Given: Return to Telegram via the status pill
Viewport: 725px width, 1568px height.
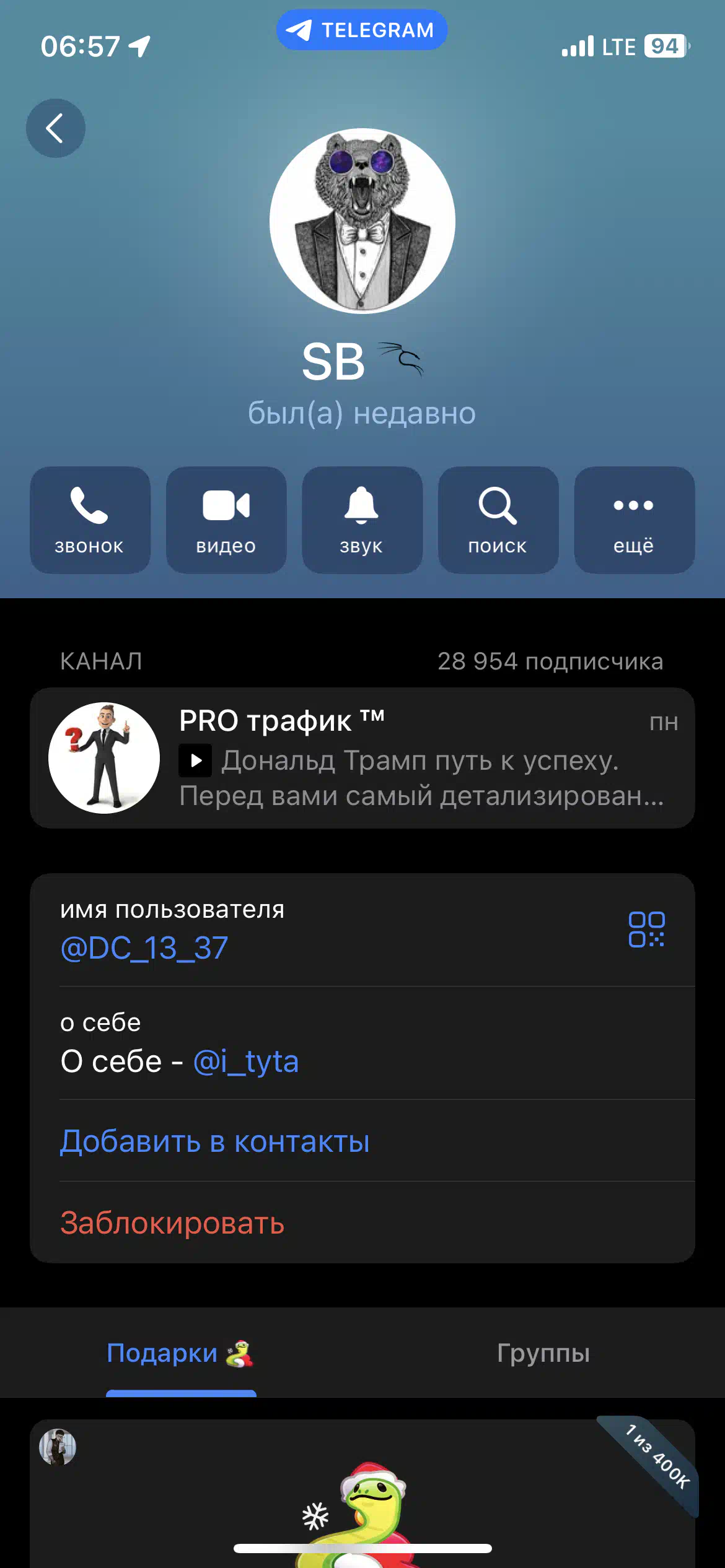Looking at the screenshot, I should tap(362, 30).
